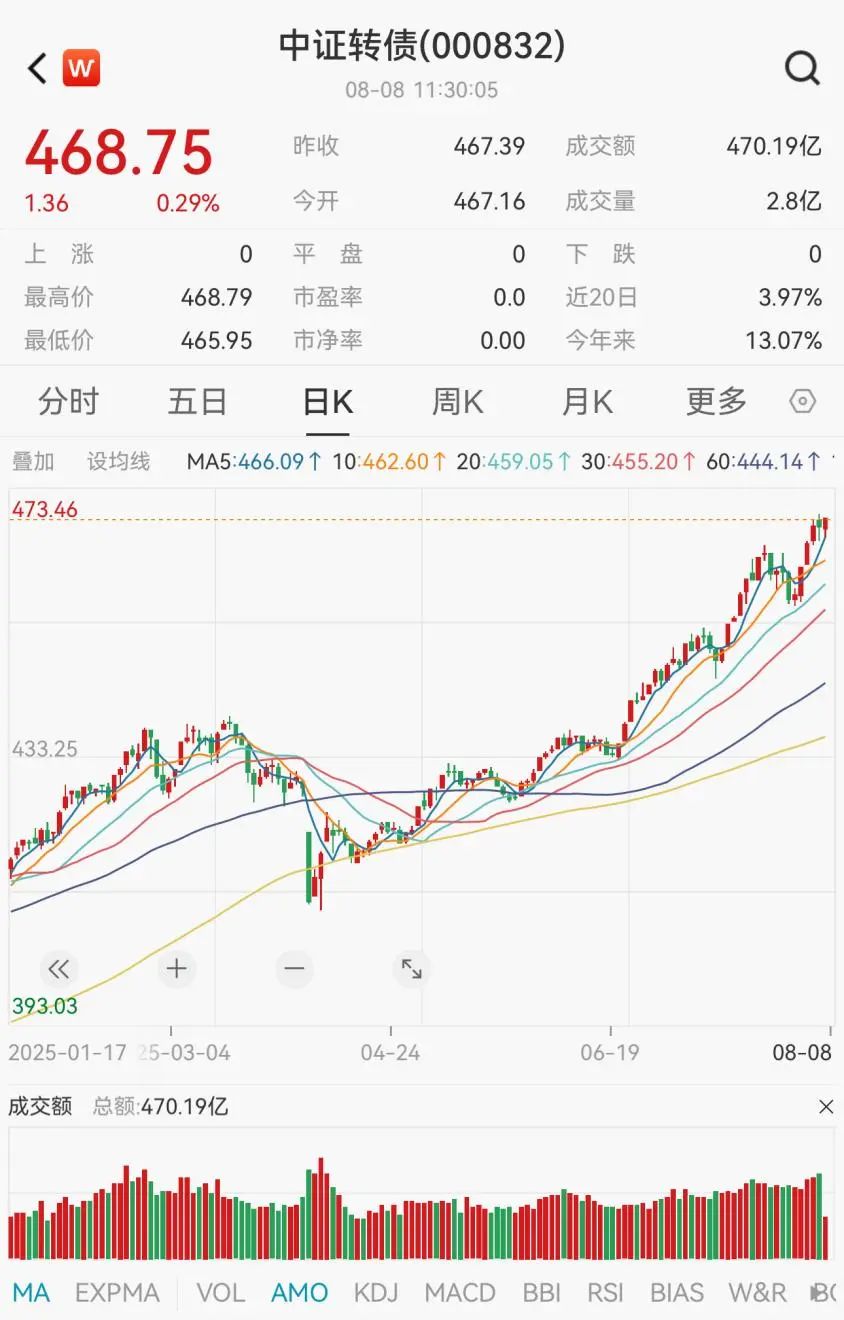Open the search function
844x1320 pixels.
point(801,68)
